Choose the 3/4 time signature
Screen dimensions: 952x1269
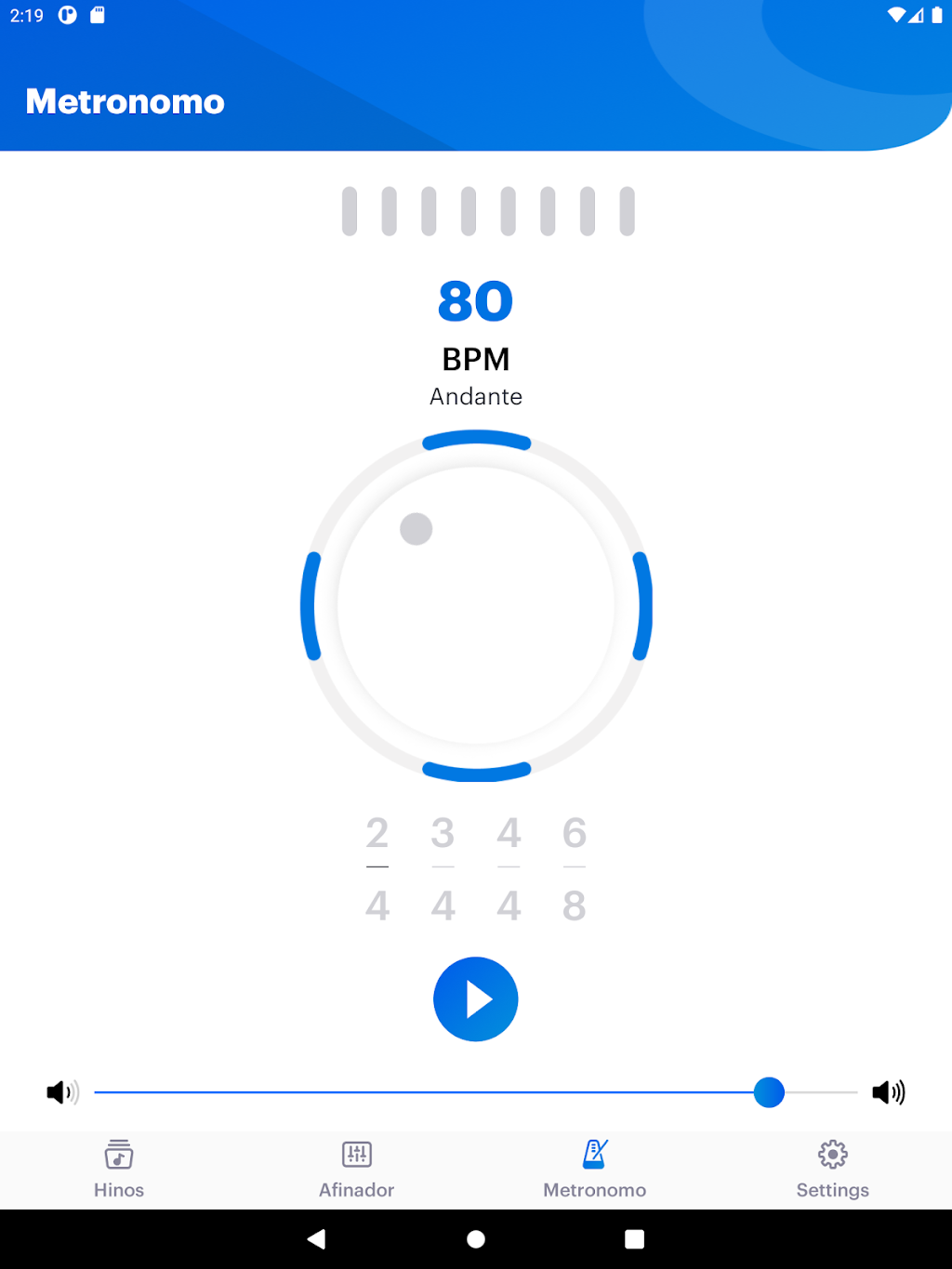click(443, 868)
